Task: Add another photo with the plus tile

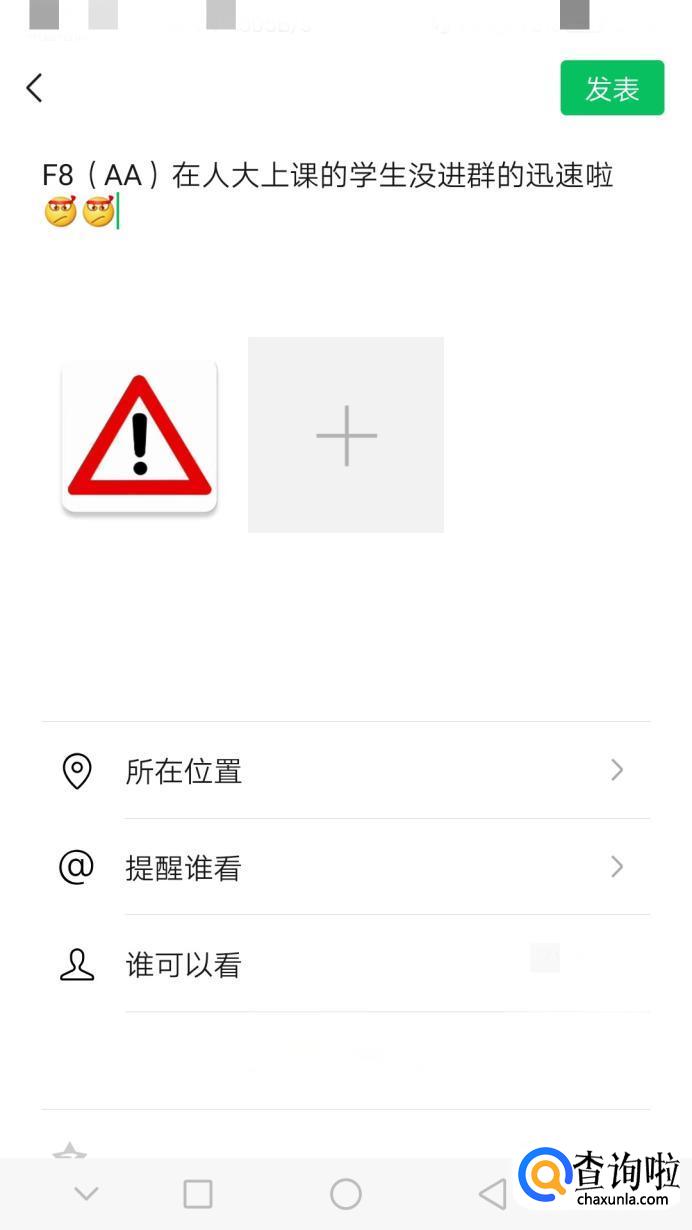Action: pyautogui.click(x=346, y=435)
